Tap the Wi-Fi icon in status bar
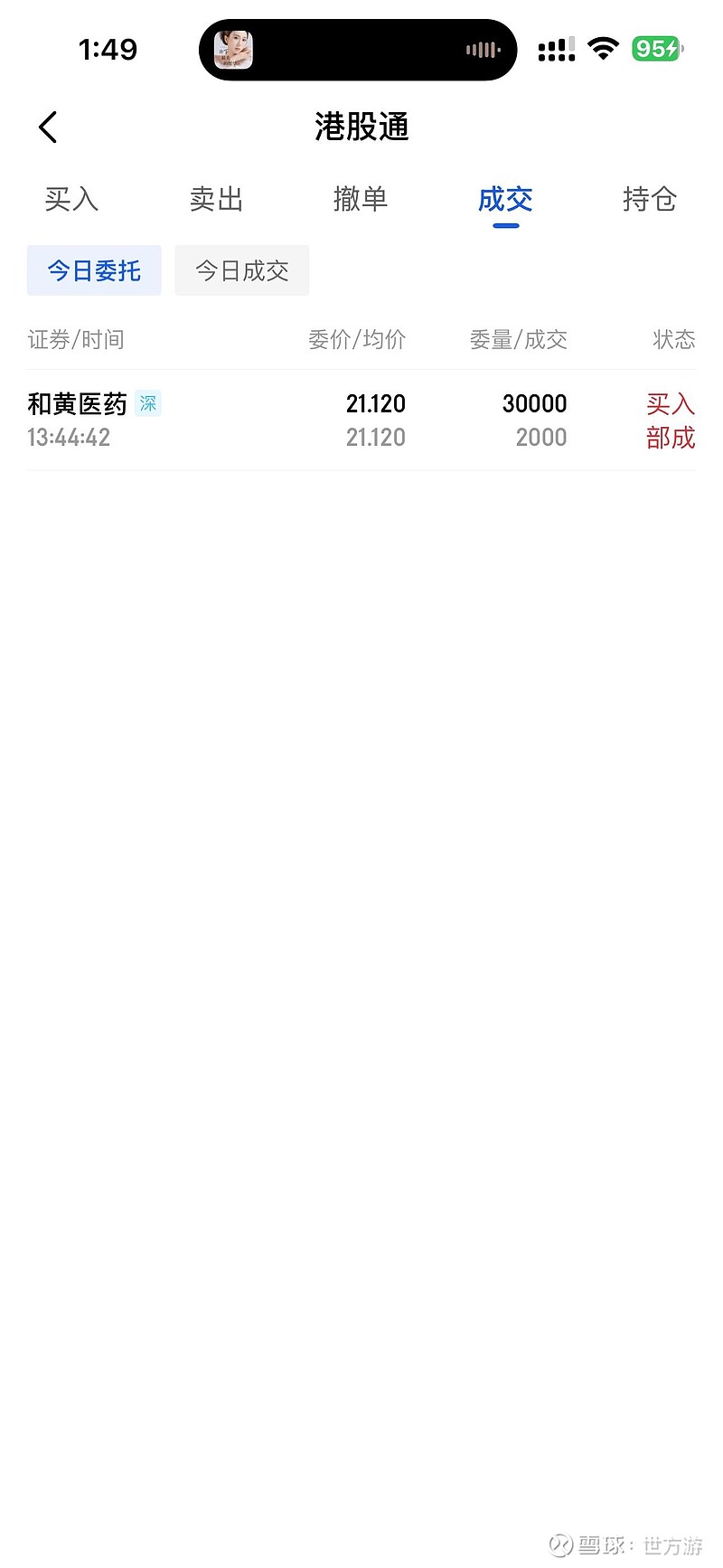The image size is (723, 1568). tap(602, 49)
